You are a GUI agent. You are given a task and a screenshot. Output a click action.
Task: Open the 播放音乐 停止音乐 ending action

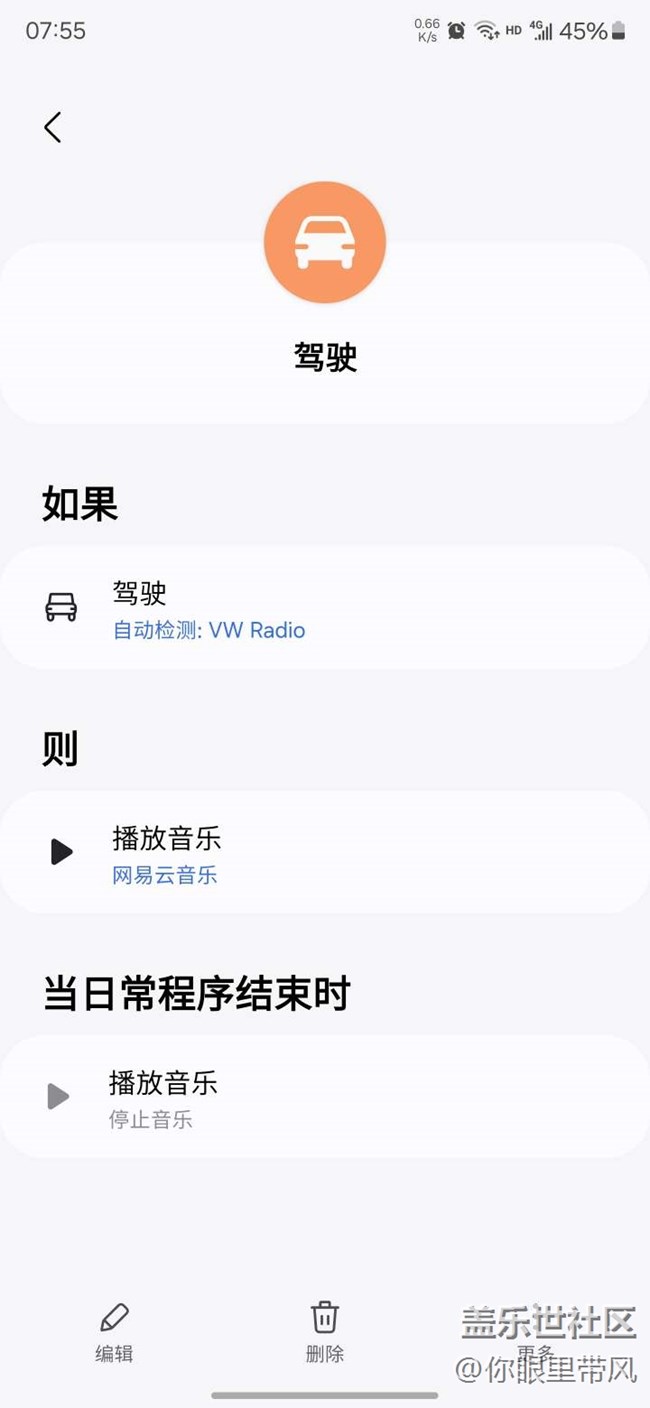pyautogui.click(x=325, y=1097)
